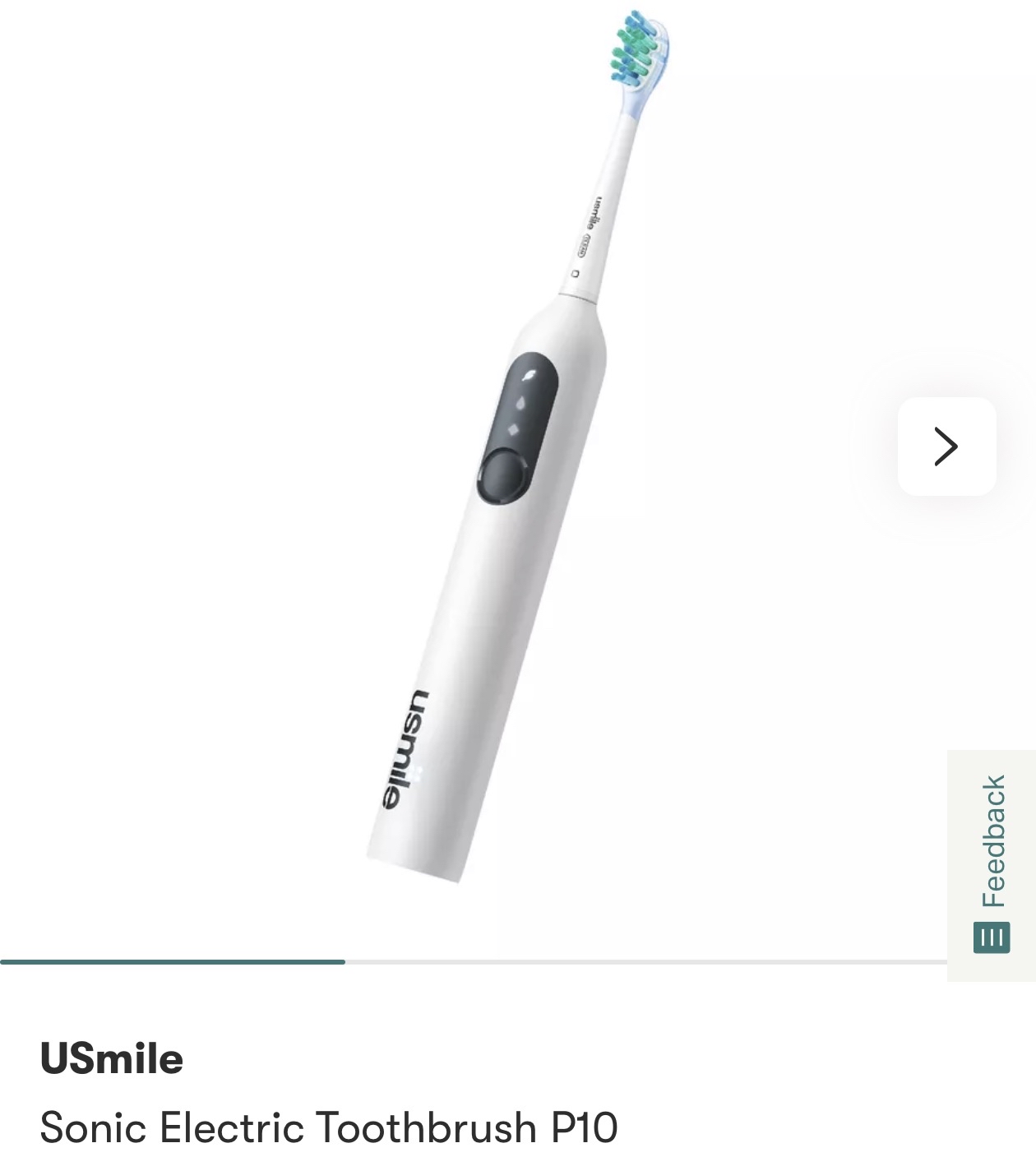Click the diamond mode icon on the display panel

513,429
